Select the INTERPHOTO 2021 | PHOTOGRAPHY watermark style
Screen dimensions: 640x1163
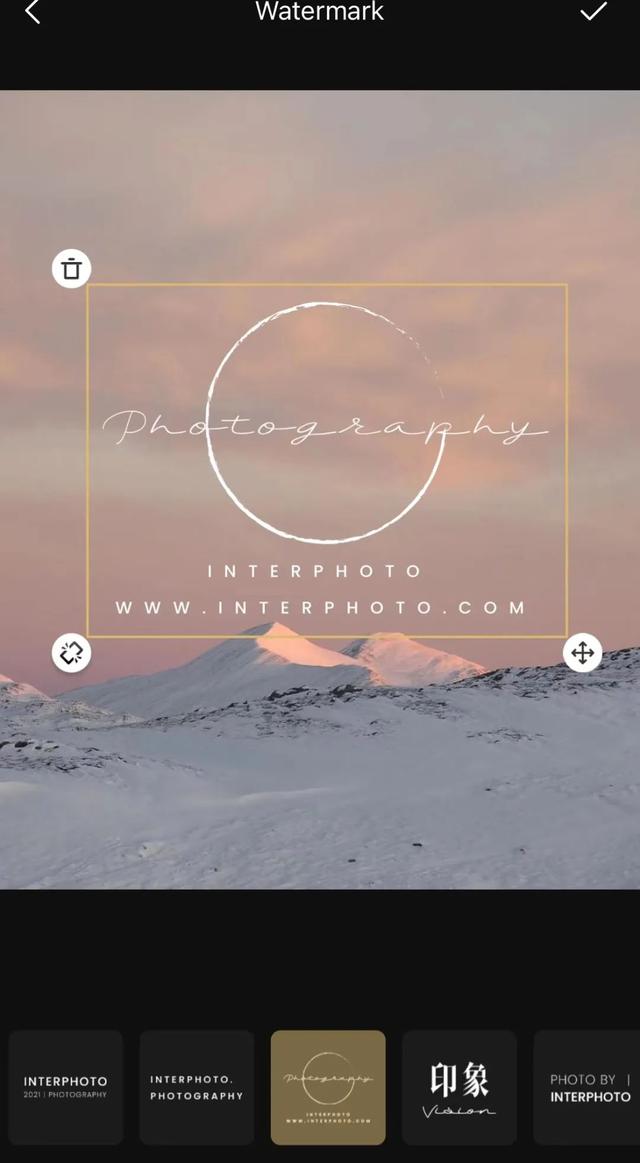point(66,1087)
